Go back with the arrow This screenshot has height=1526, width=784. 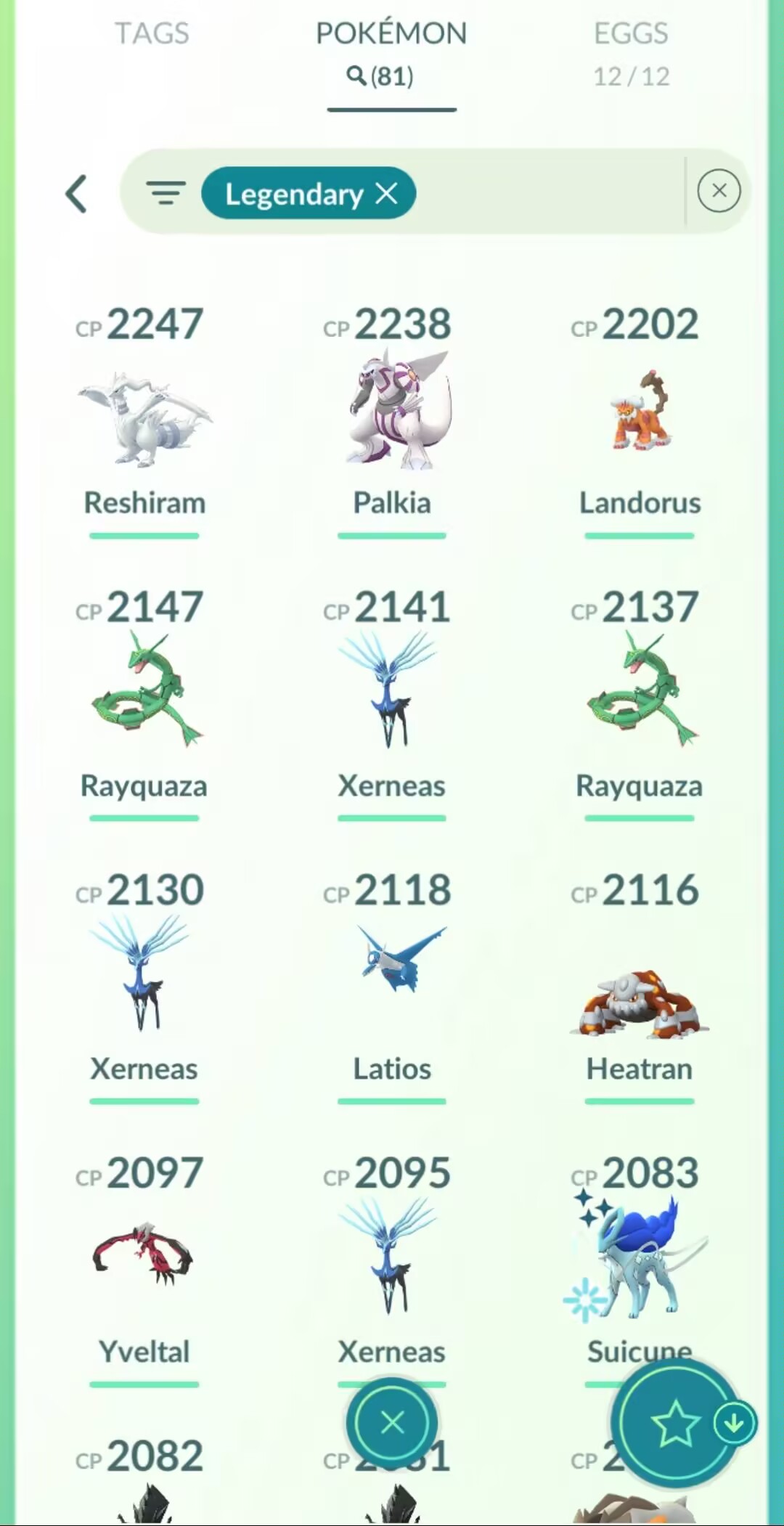pos(77,194)
